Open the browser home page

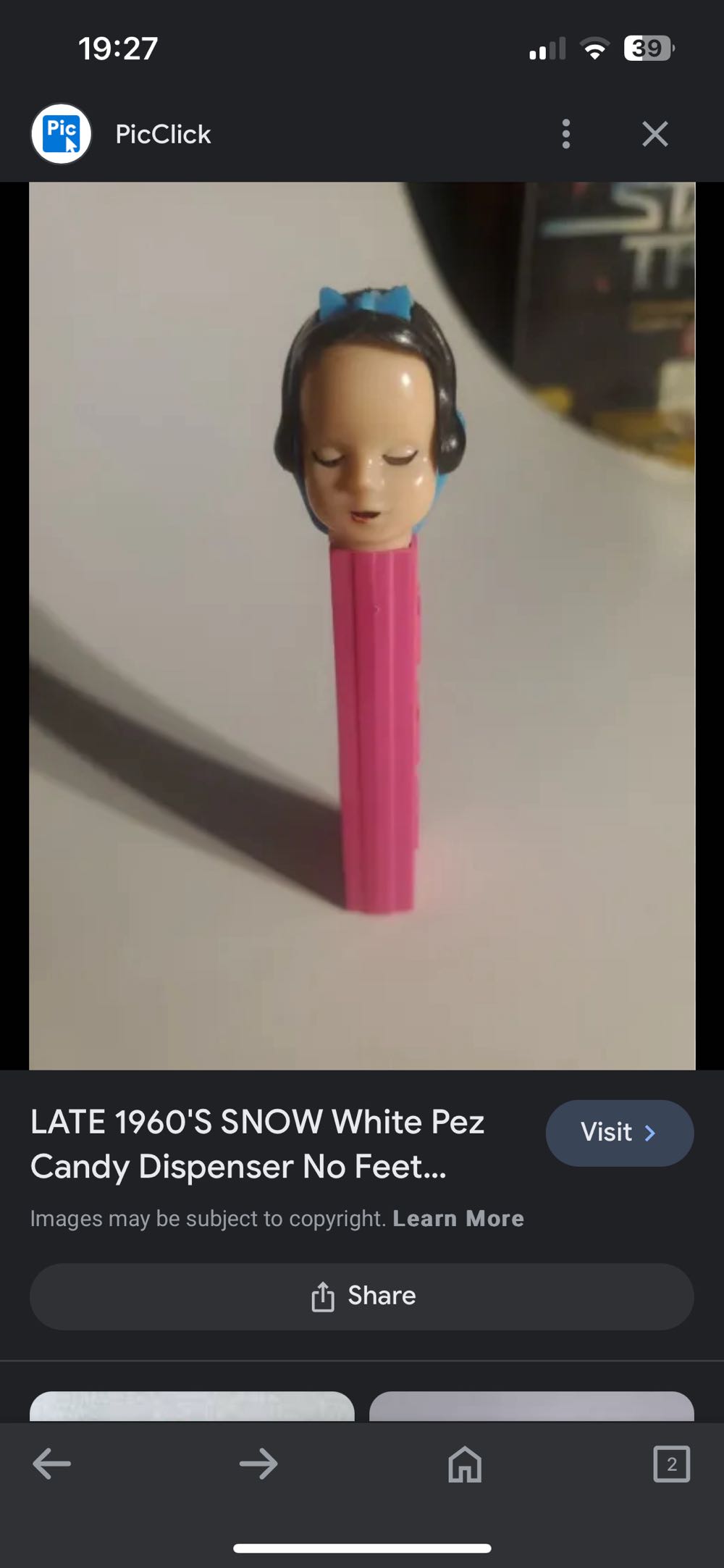coord(465,1464)
